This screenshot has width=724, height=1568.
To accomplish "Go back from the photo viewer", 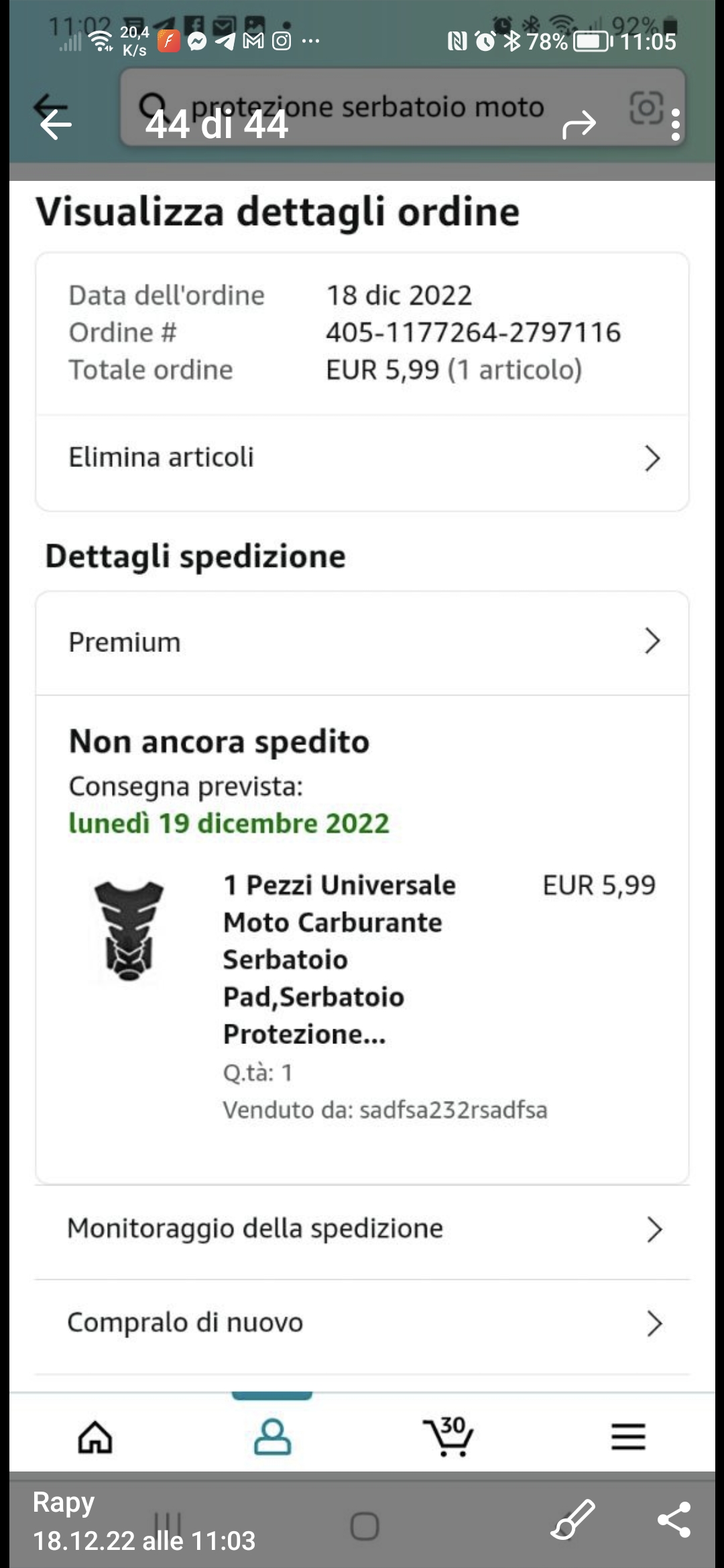I will tap(56, 125).
